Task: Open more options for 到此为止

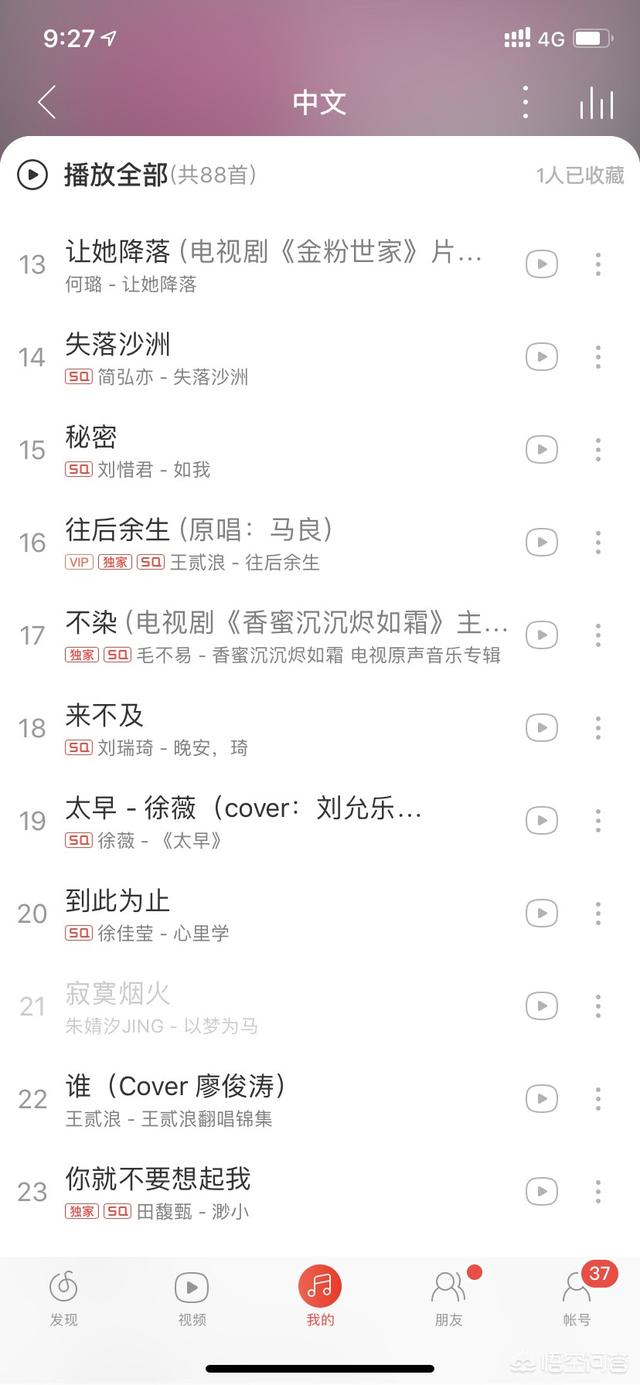Action: pyautogui.click(x=598, y=913)
